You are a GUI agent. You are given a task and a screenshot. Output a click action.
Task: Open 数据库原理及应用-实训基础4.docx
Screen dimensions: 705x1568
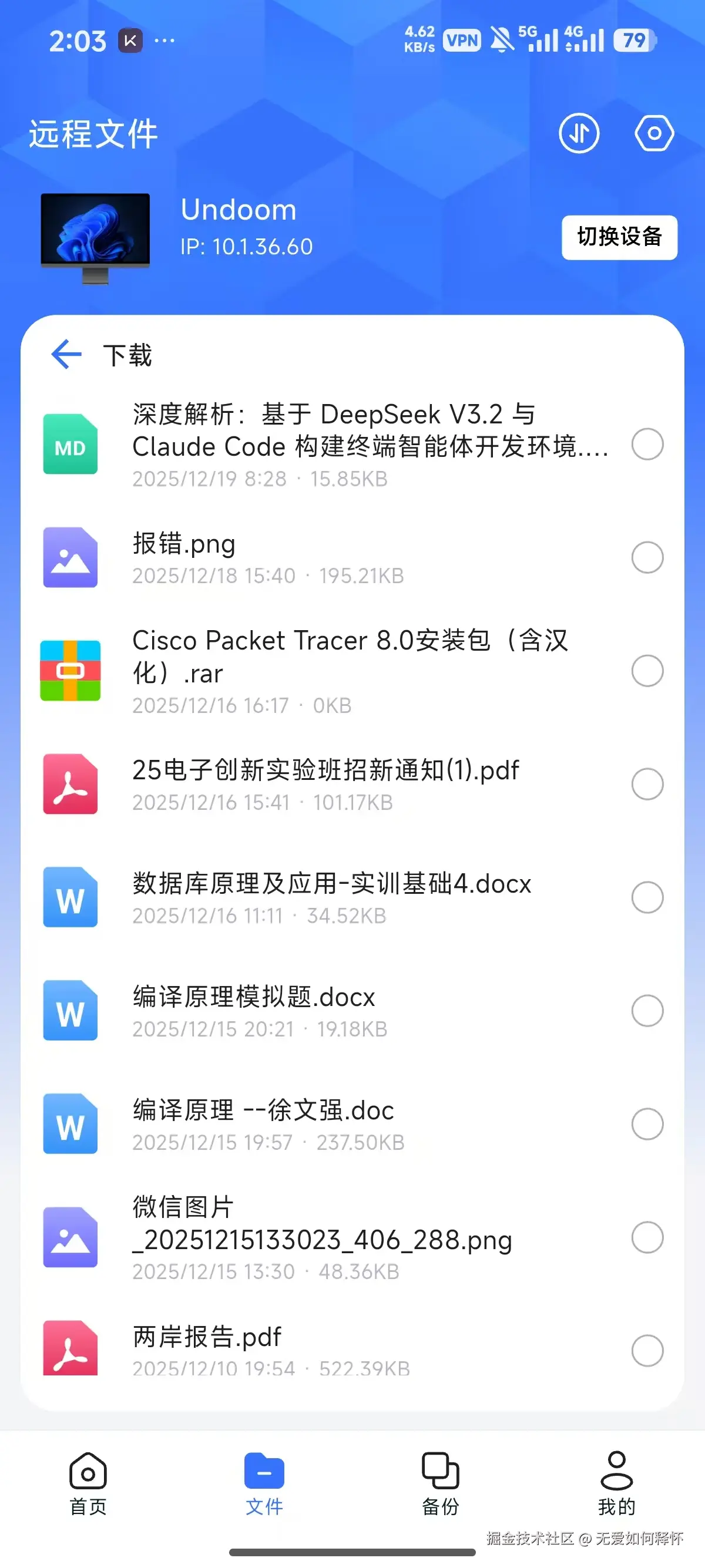[x=332, y=897]
